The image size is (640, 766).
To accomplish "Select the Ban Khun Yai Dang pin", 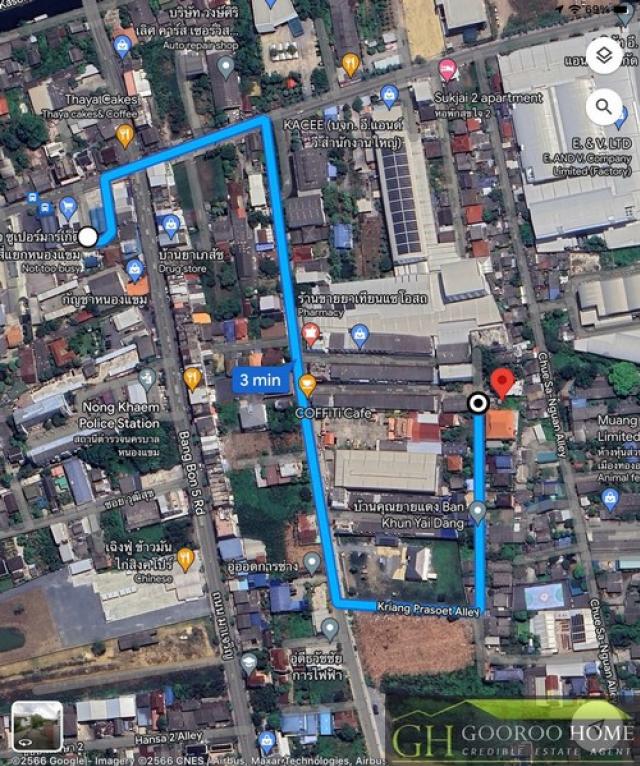I will pyautogui.click(x=478, y=512).
